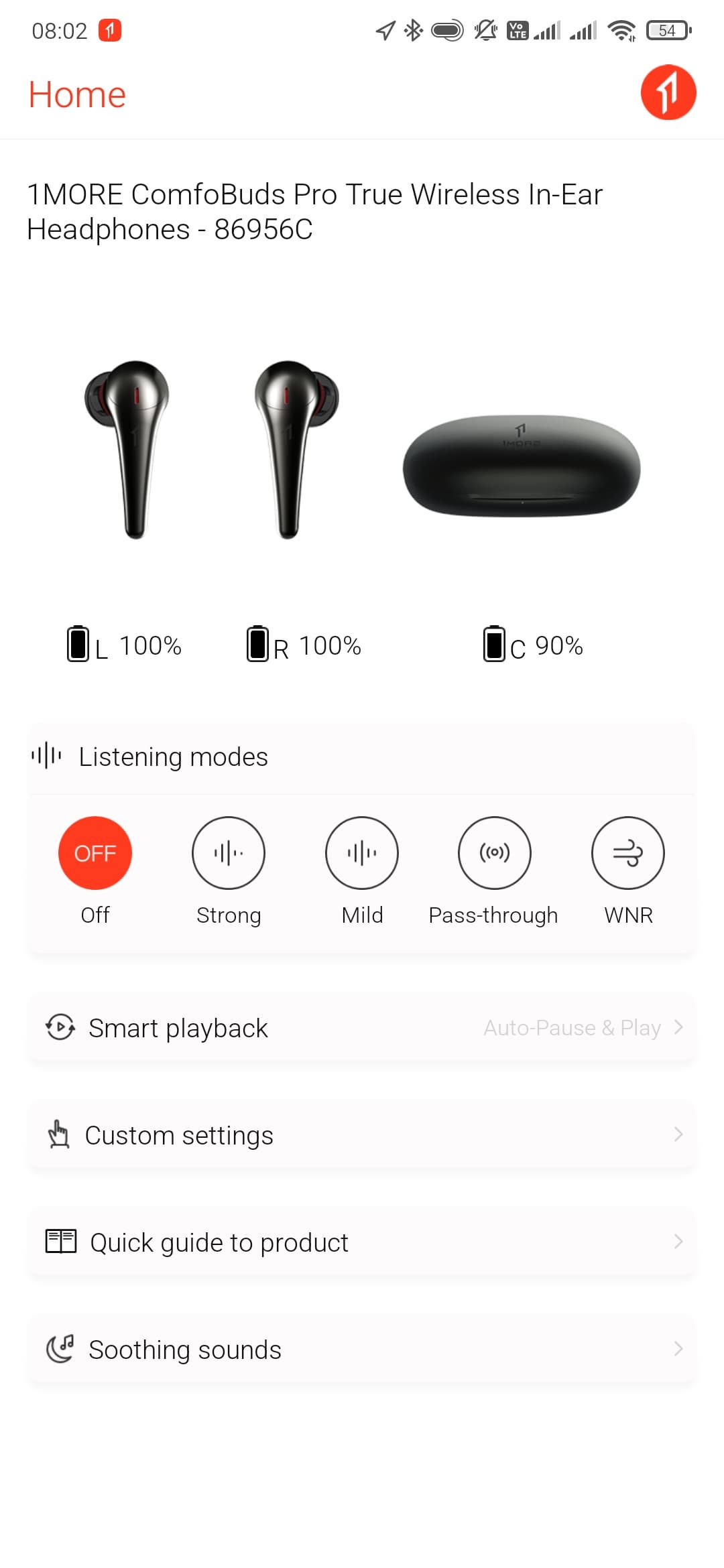
Task: Enable Pass-through mode
Action: 494,853
